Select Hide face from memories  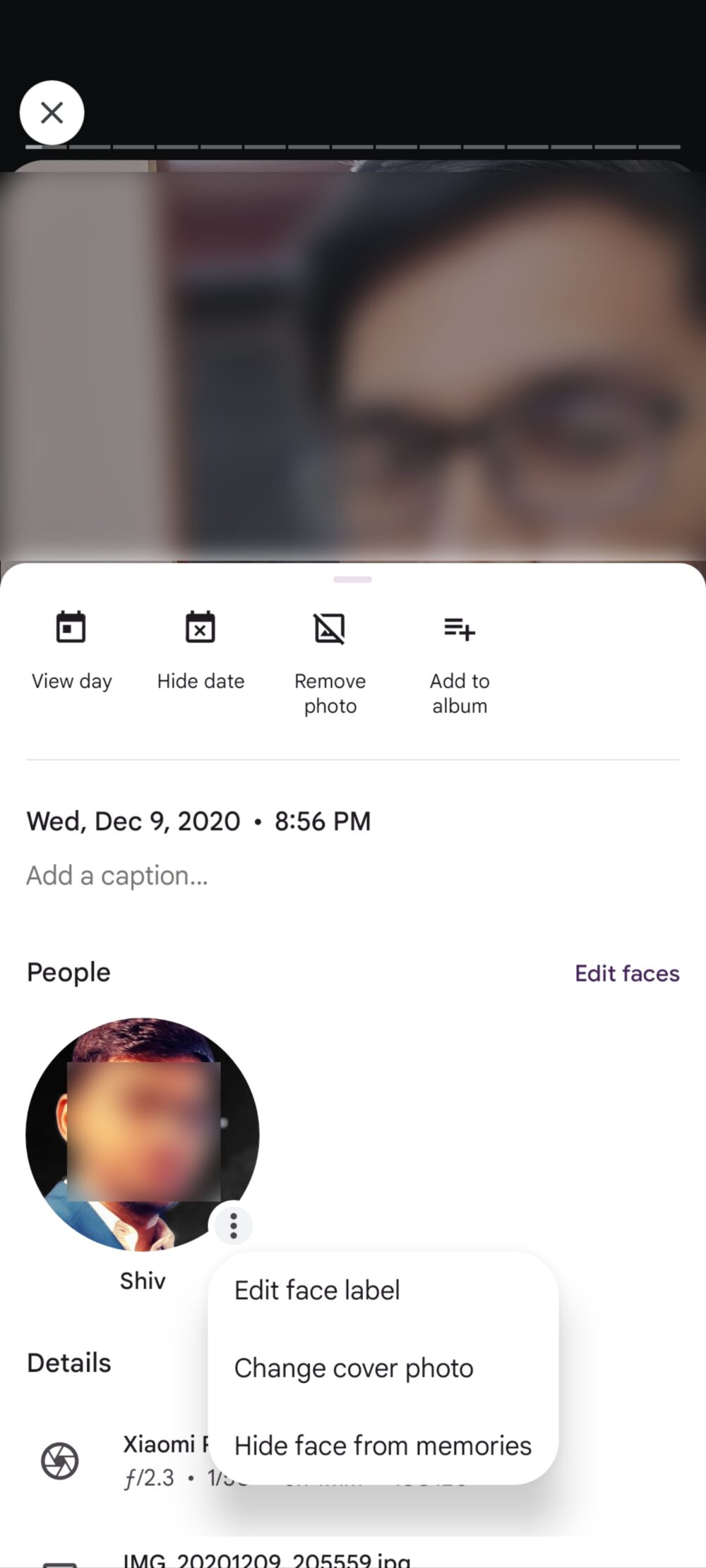click(383, 1445)
